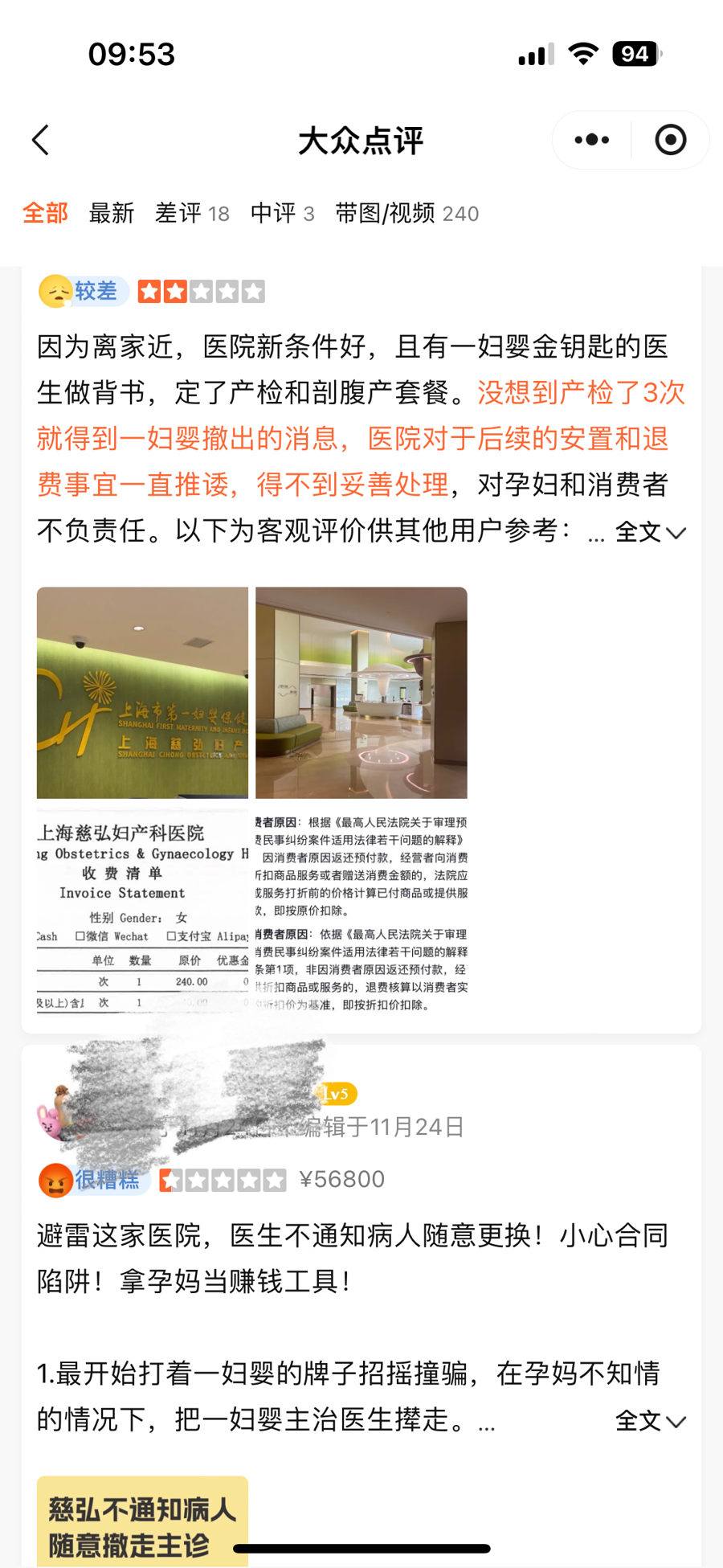Filter reviews by 中评

(x=282, y=214)
